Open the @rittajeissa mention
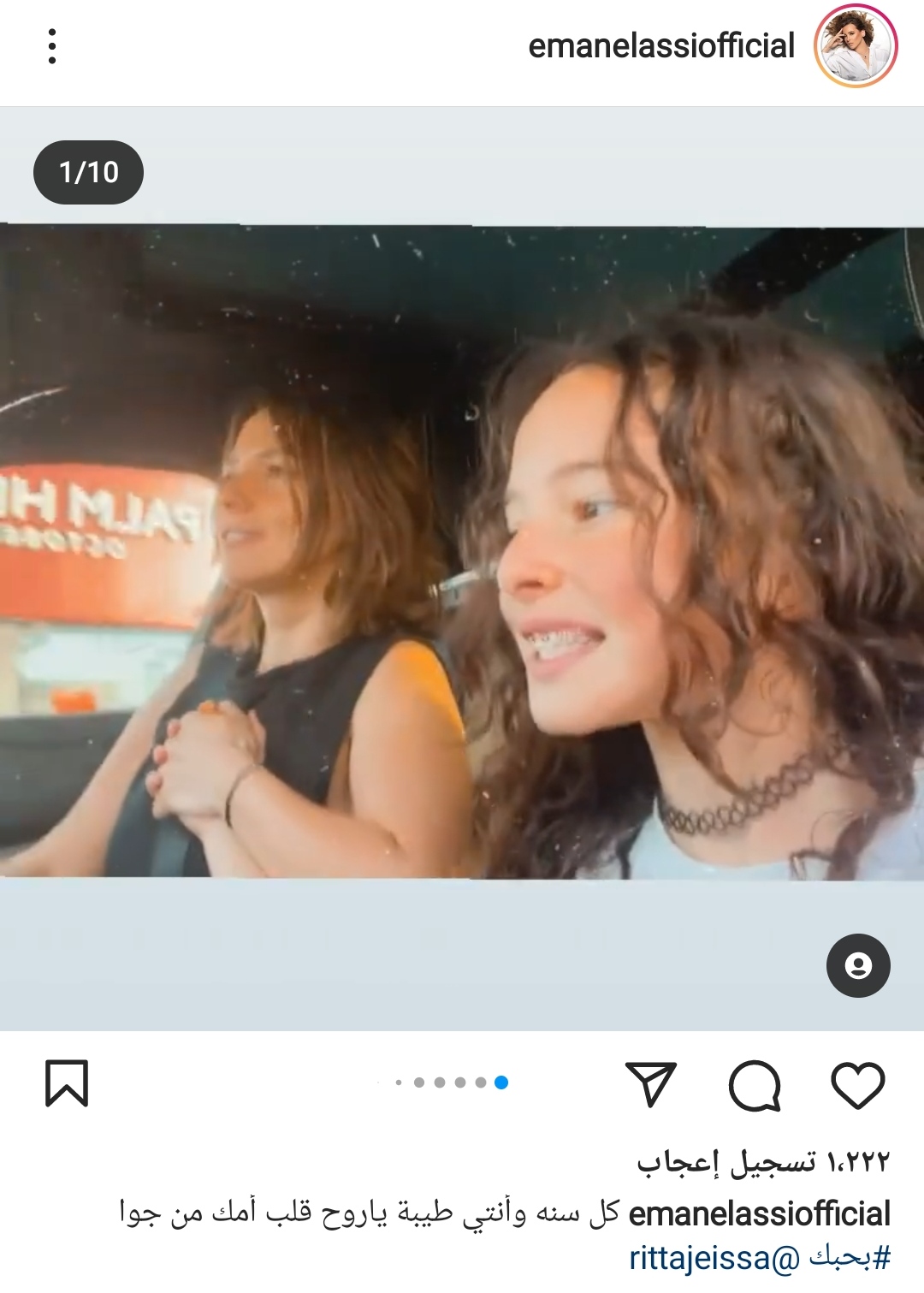The width and height of the screenshot is (924, 1293). coord(714,1258)
